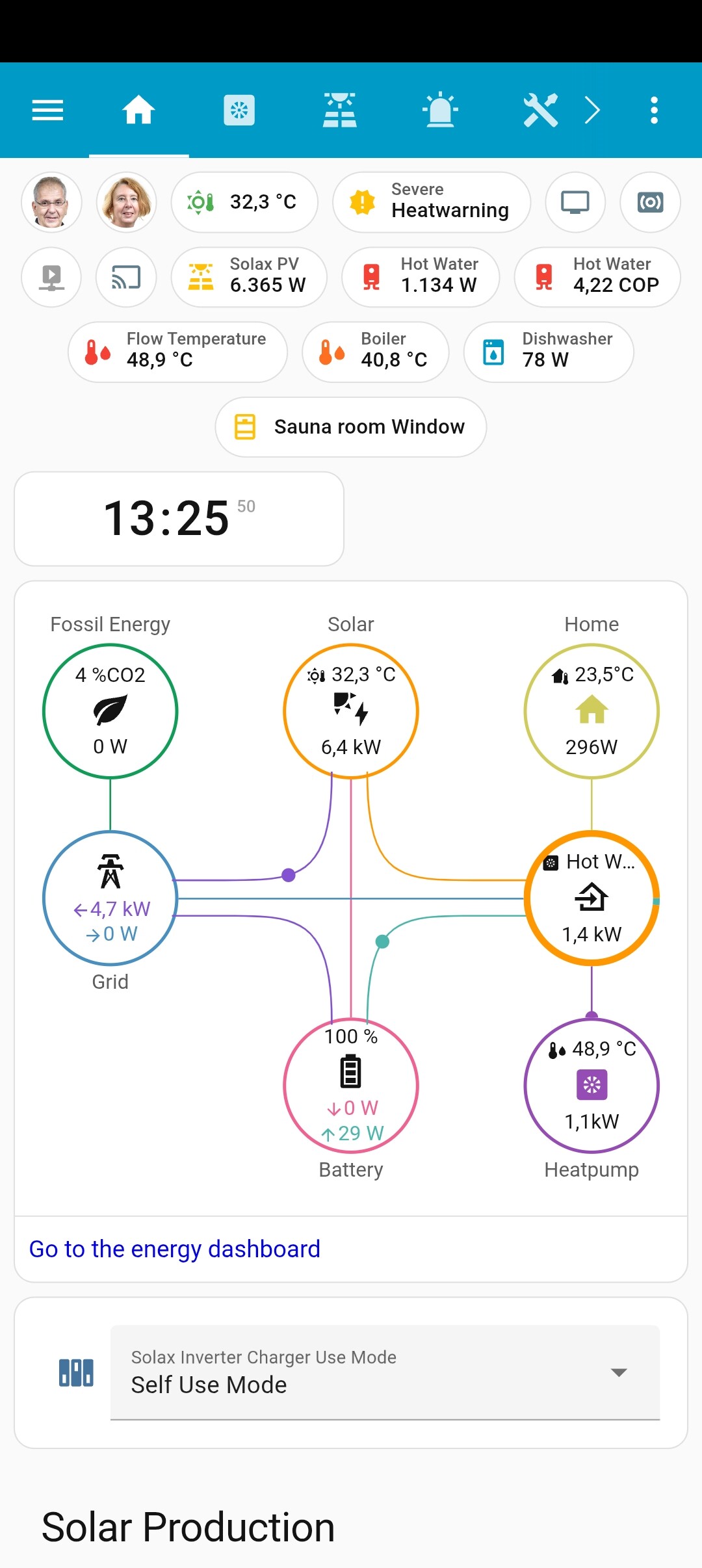
Task: Open the Dishwasher power chip
Action: point(548,352)
